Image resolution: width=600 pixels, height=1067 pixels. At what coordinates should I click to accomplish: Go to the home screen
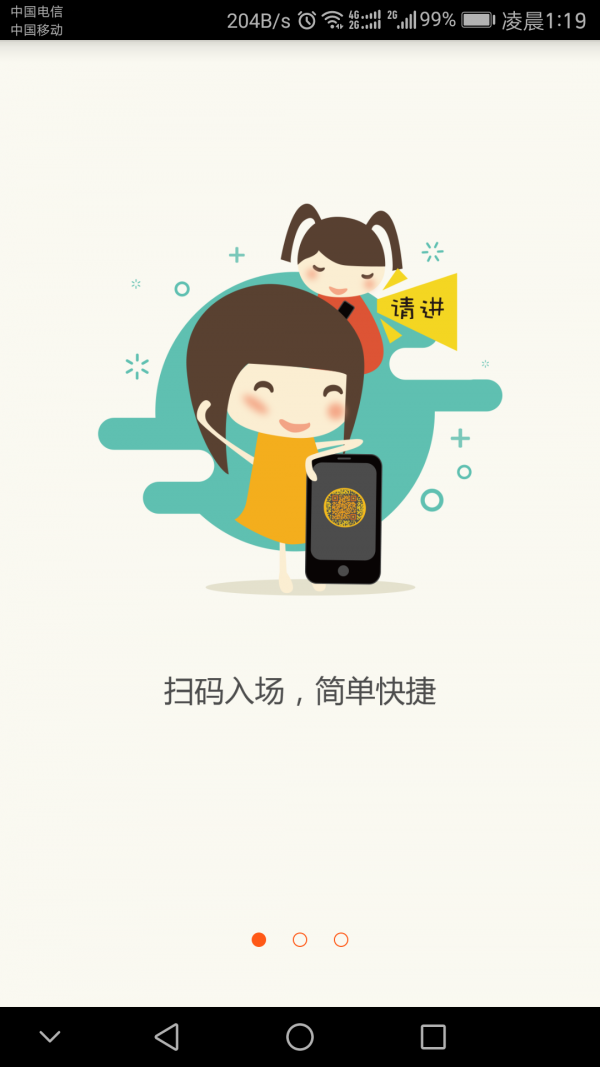tap(300, 1037)
